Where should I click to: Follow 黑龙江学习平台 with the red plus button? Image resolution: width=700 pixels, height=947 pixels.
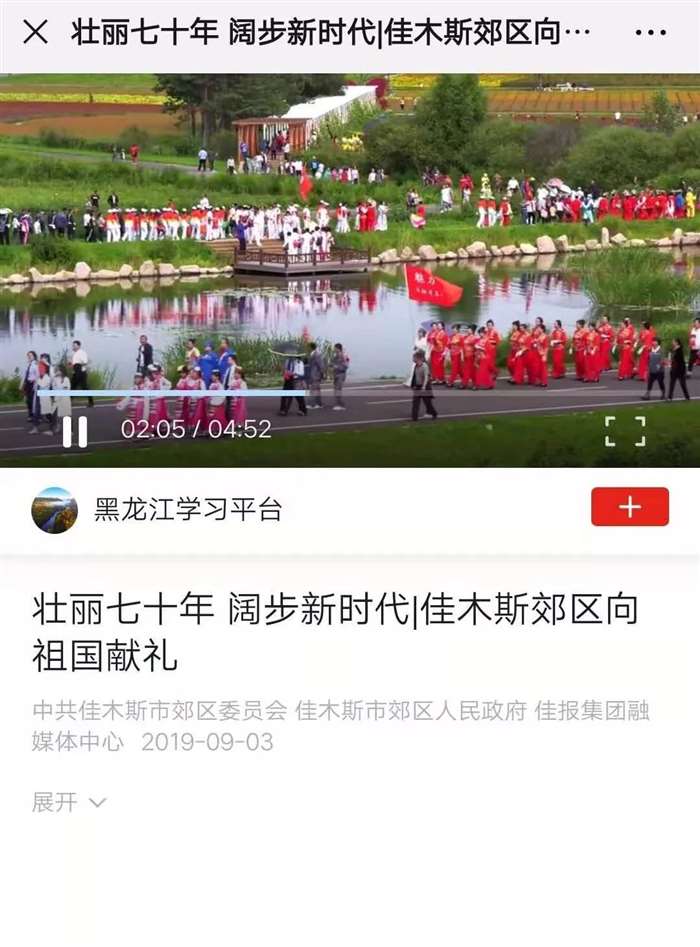[x=629, y=507]
